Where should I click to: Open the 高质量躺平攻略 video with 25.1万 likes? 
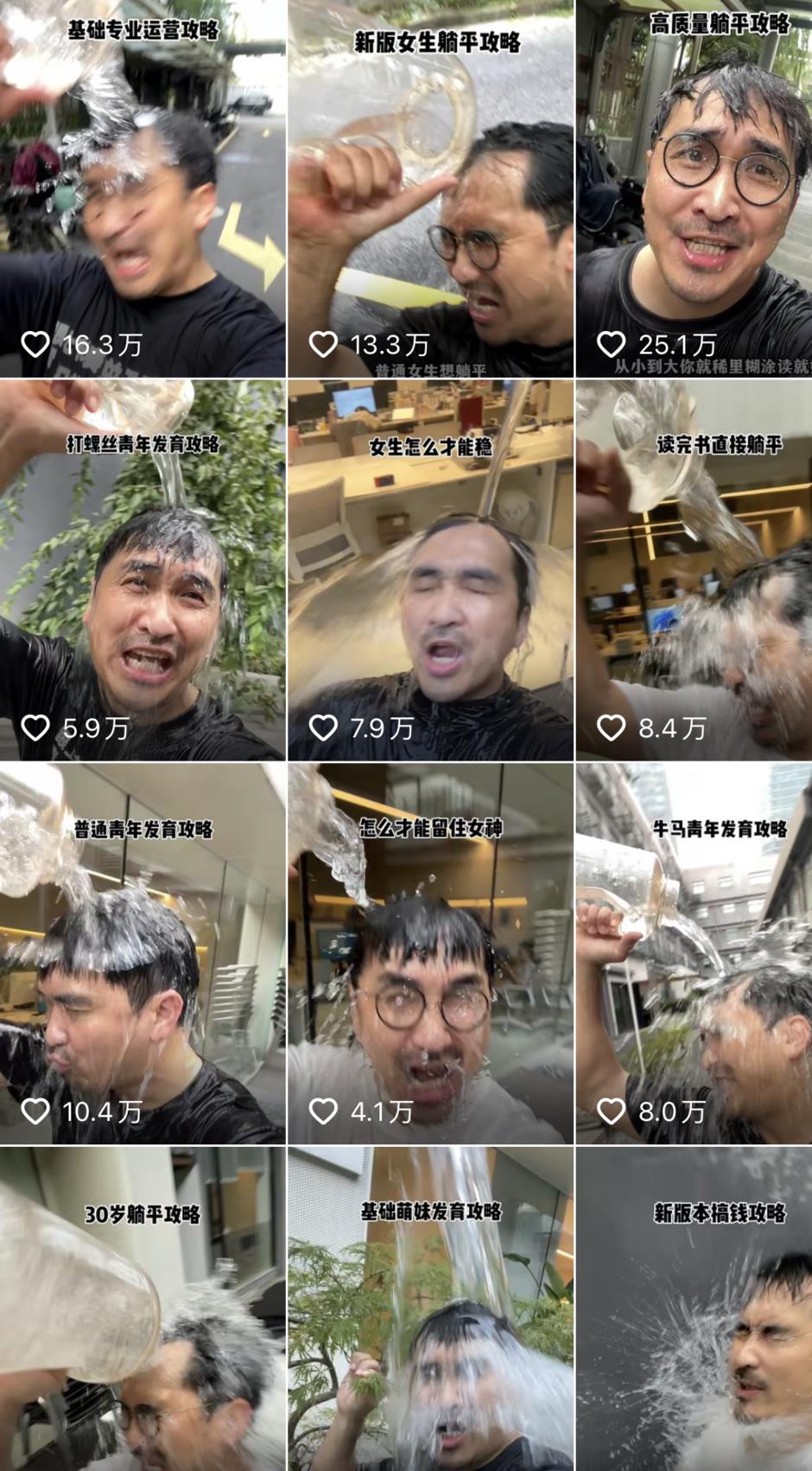(694, 188)
